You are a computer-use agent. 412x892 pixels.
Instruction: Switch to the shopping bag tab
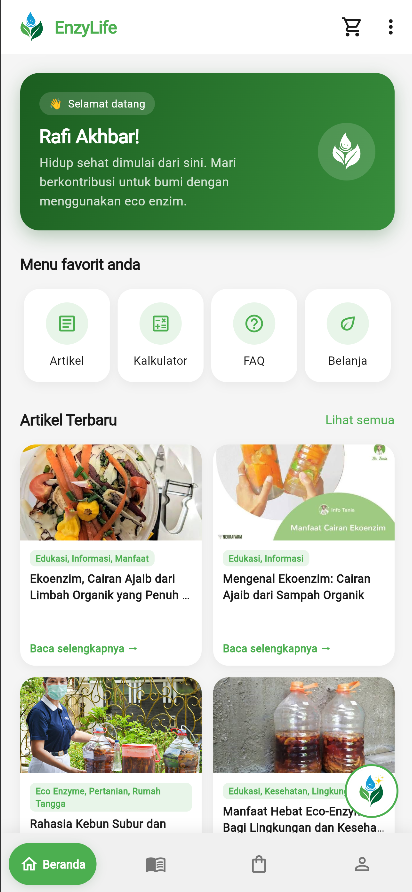tap(259, 865)
